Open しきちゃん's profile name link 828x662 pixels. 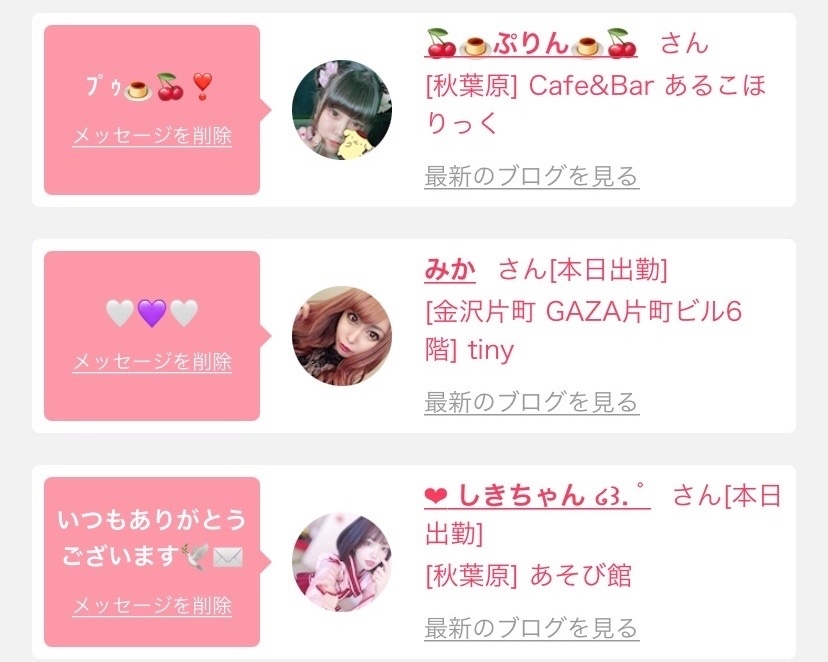tap(537, 496)
